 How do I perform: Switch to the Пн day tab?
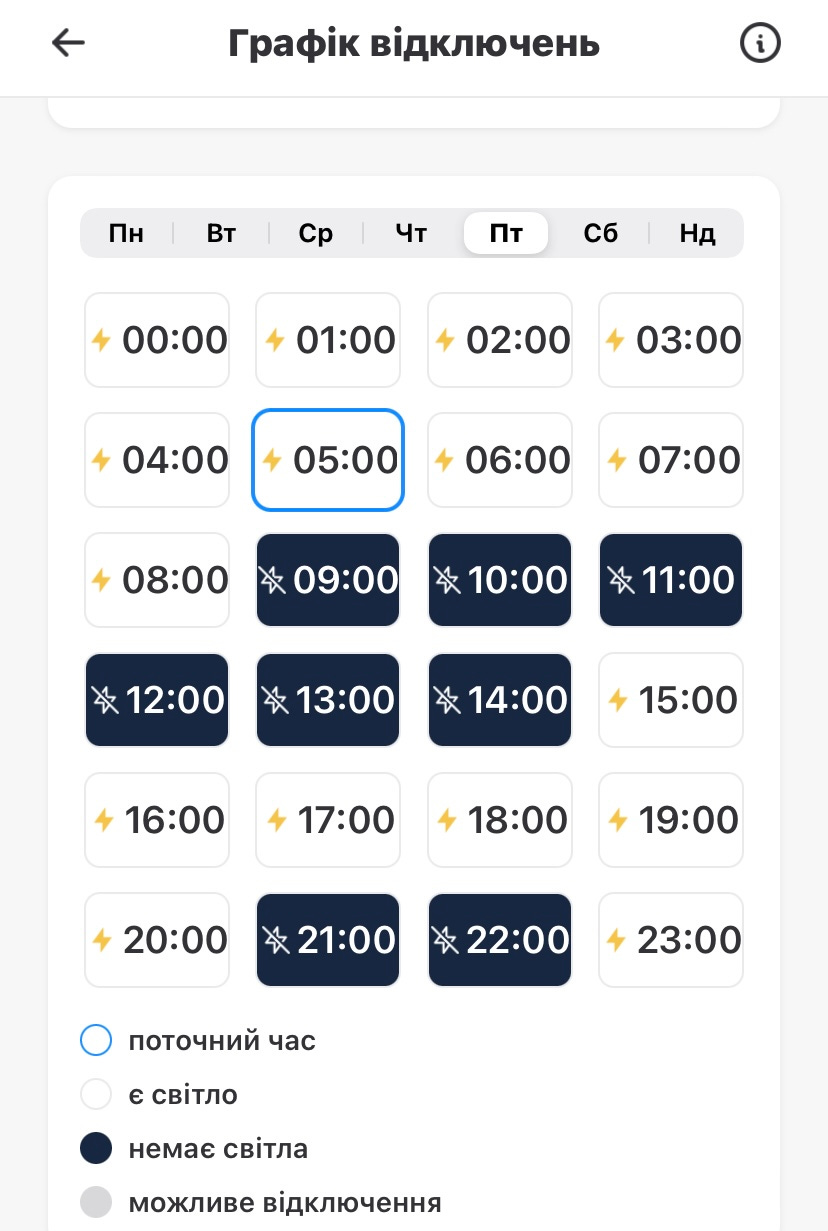click(126, 234)
